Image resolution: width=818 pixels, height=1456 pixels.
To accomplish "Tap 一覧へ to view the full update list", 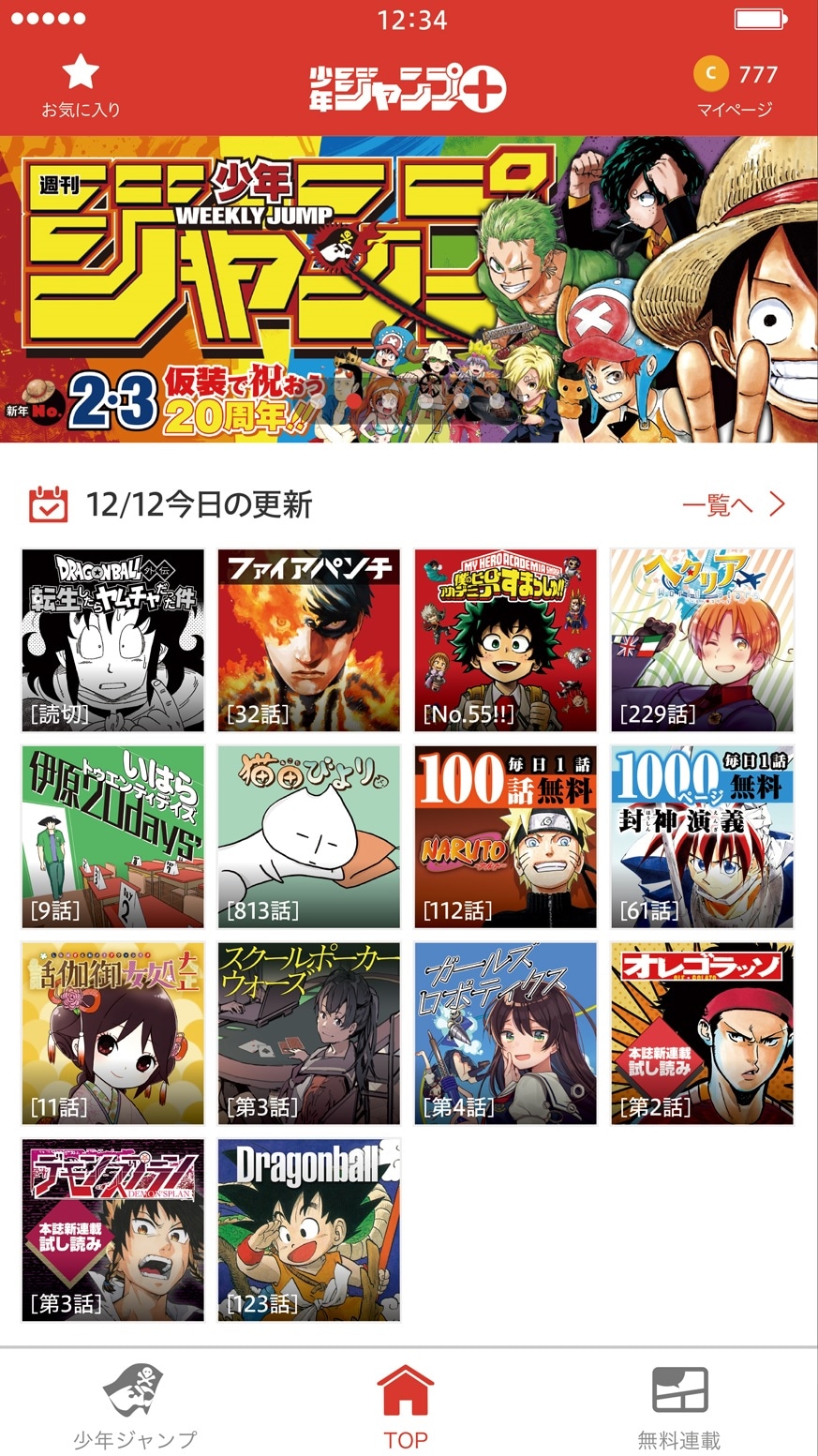I will (733, 505).
